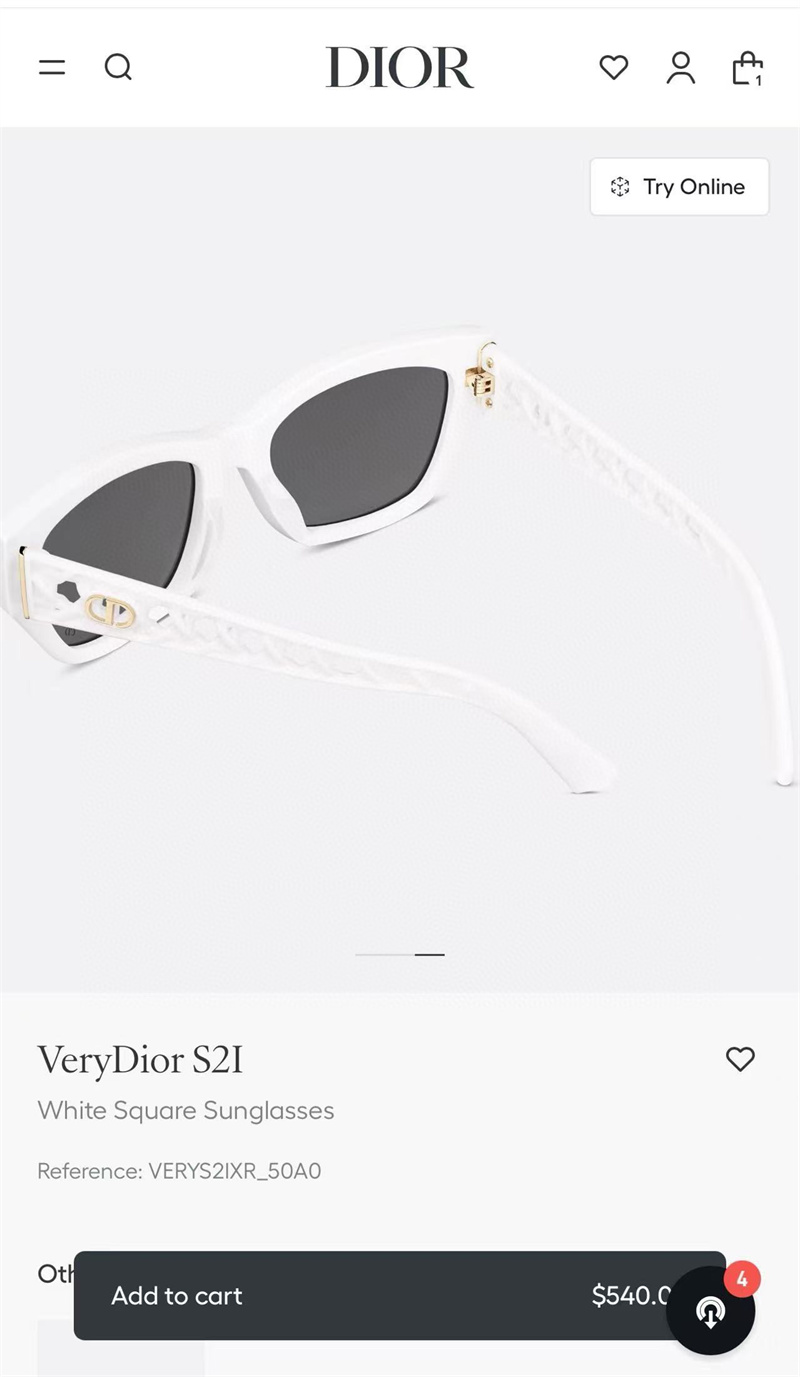The width and height of the screenshot is (800, 1377).
Task: Open the hamburger menu
Action: pyautogui.click(x=52, y=68)
